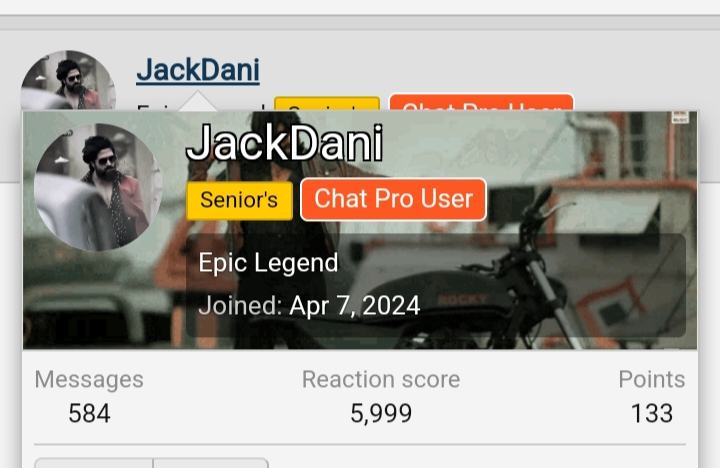Screen dimensions: 720x468
Task: Open the underlined JackDani username link
Action: (197, 70)
